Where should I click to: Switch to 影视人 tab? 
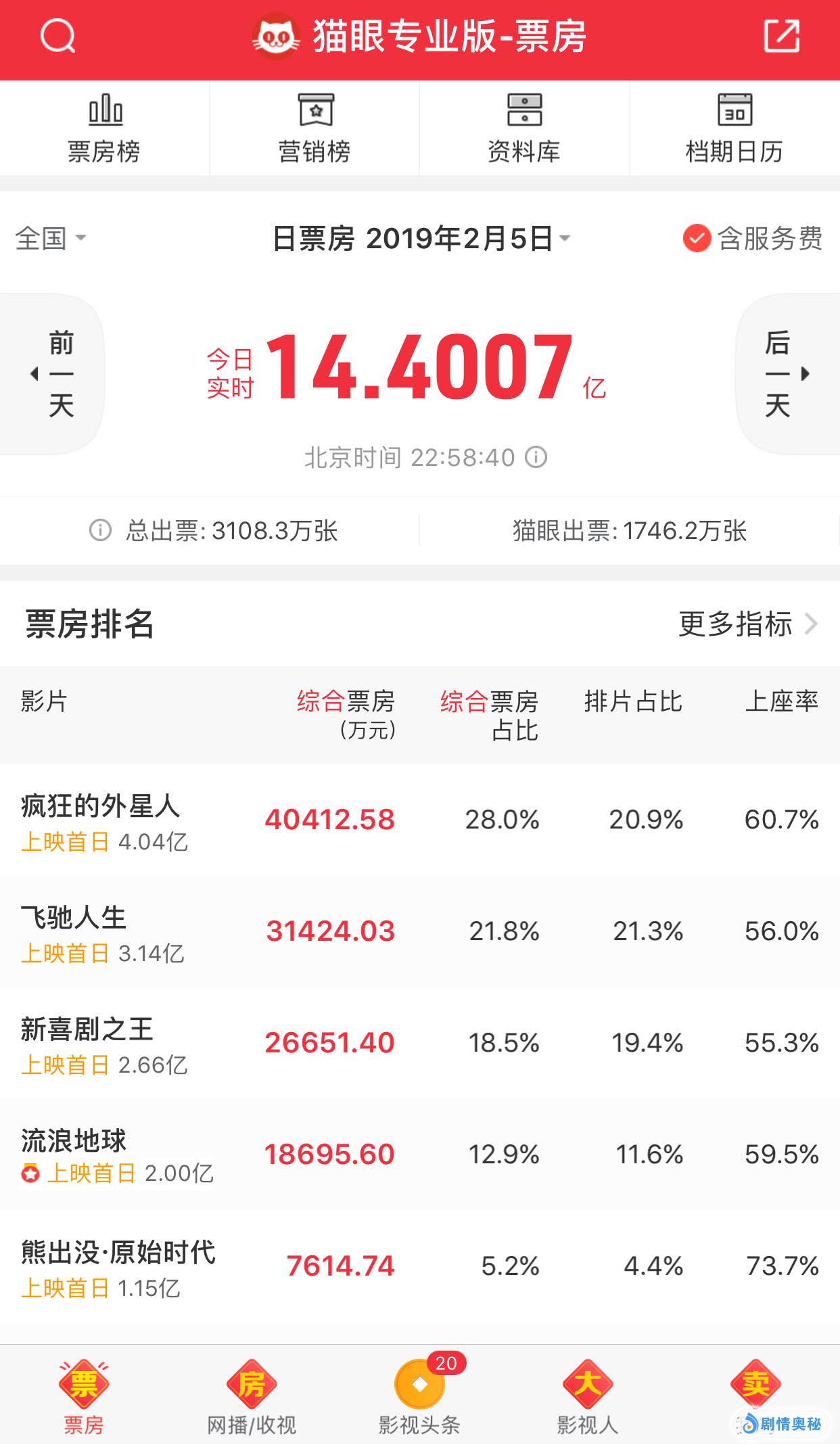(x=587, y=1397)
